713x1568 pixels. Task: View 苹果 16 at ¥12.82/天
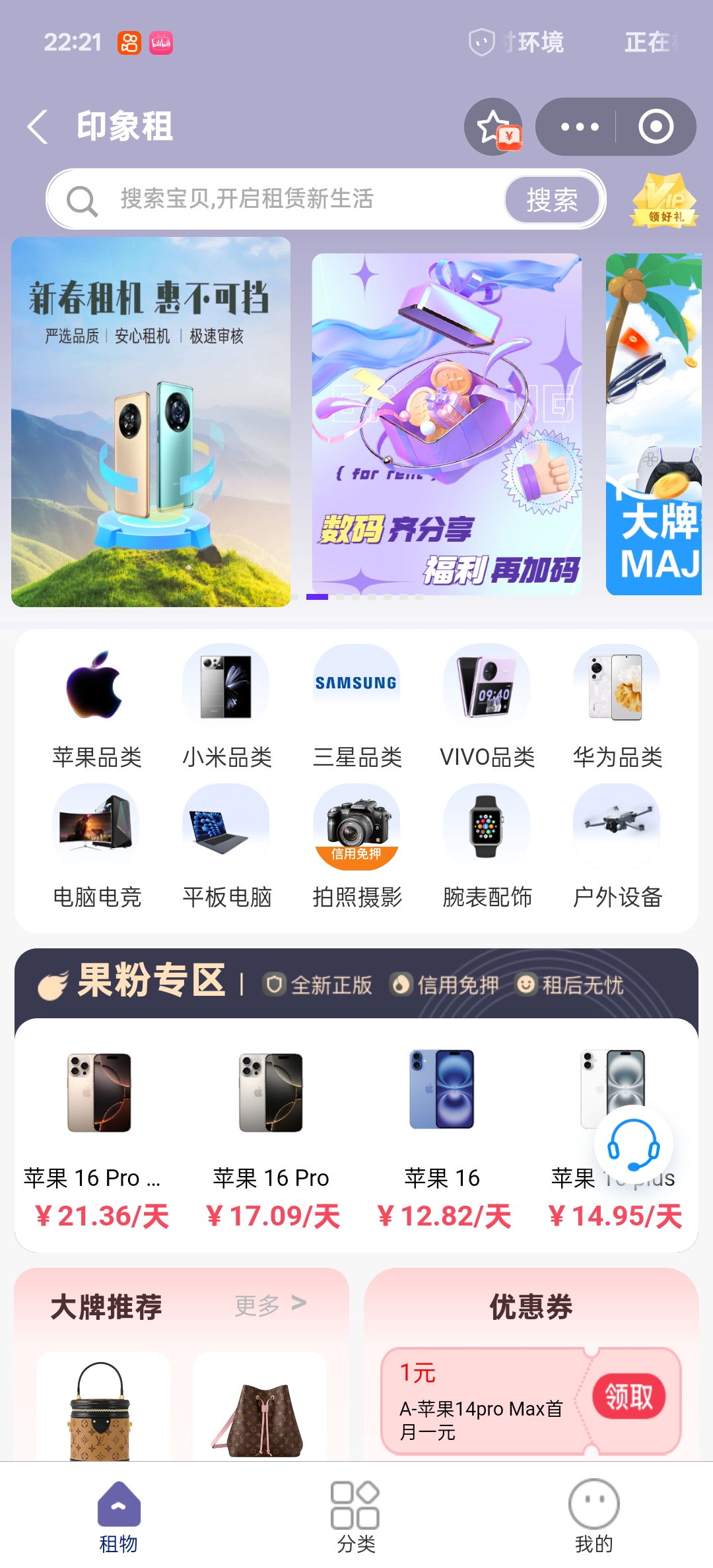[442, 1135]
